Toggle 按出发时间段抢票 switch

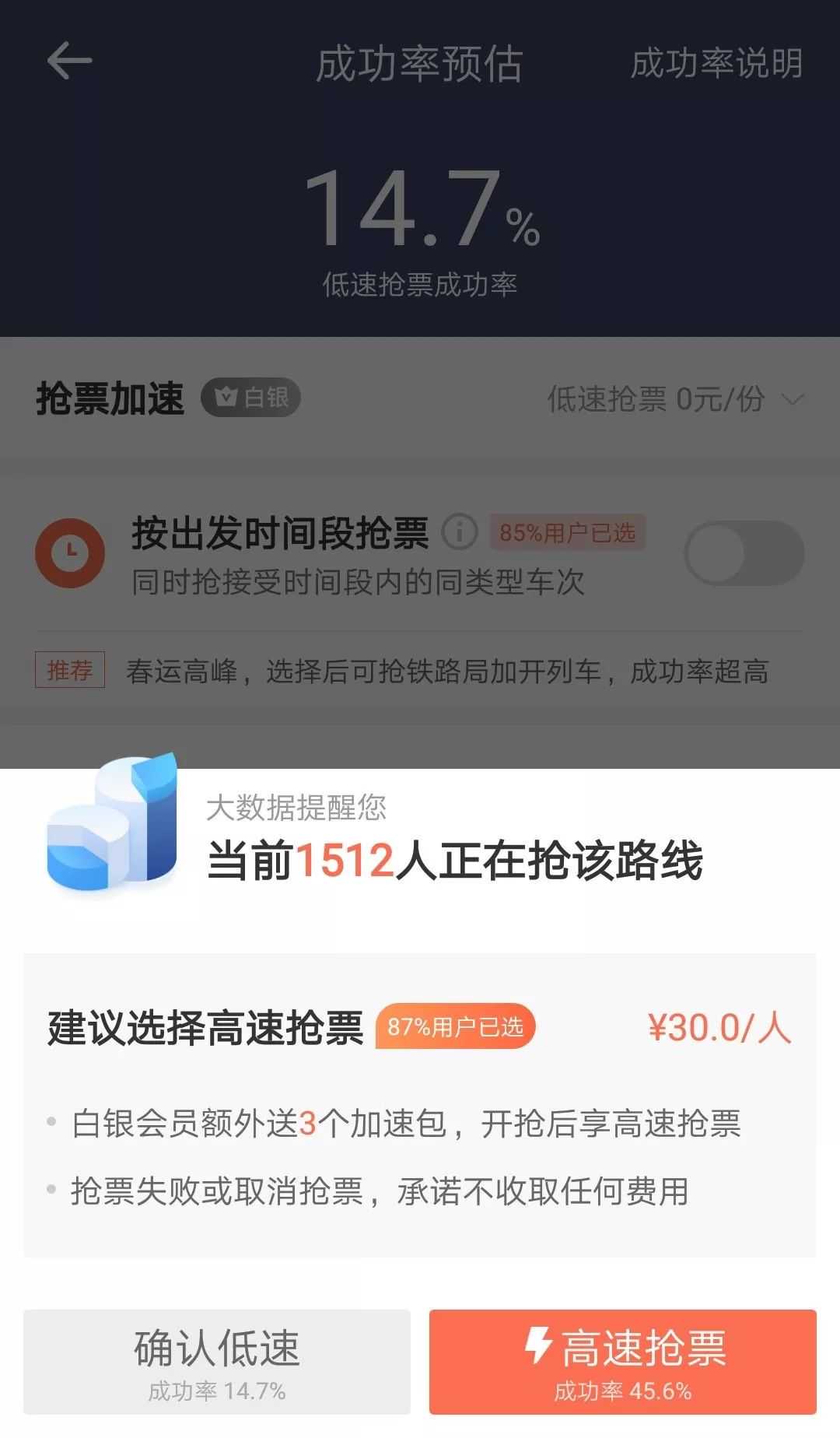coord(744,554)
